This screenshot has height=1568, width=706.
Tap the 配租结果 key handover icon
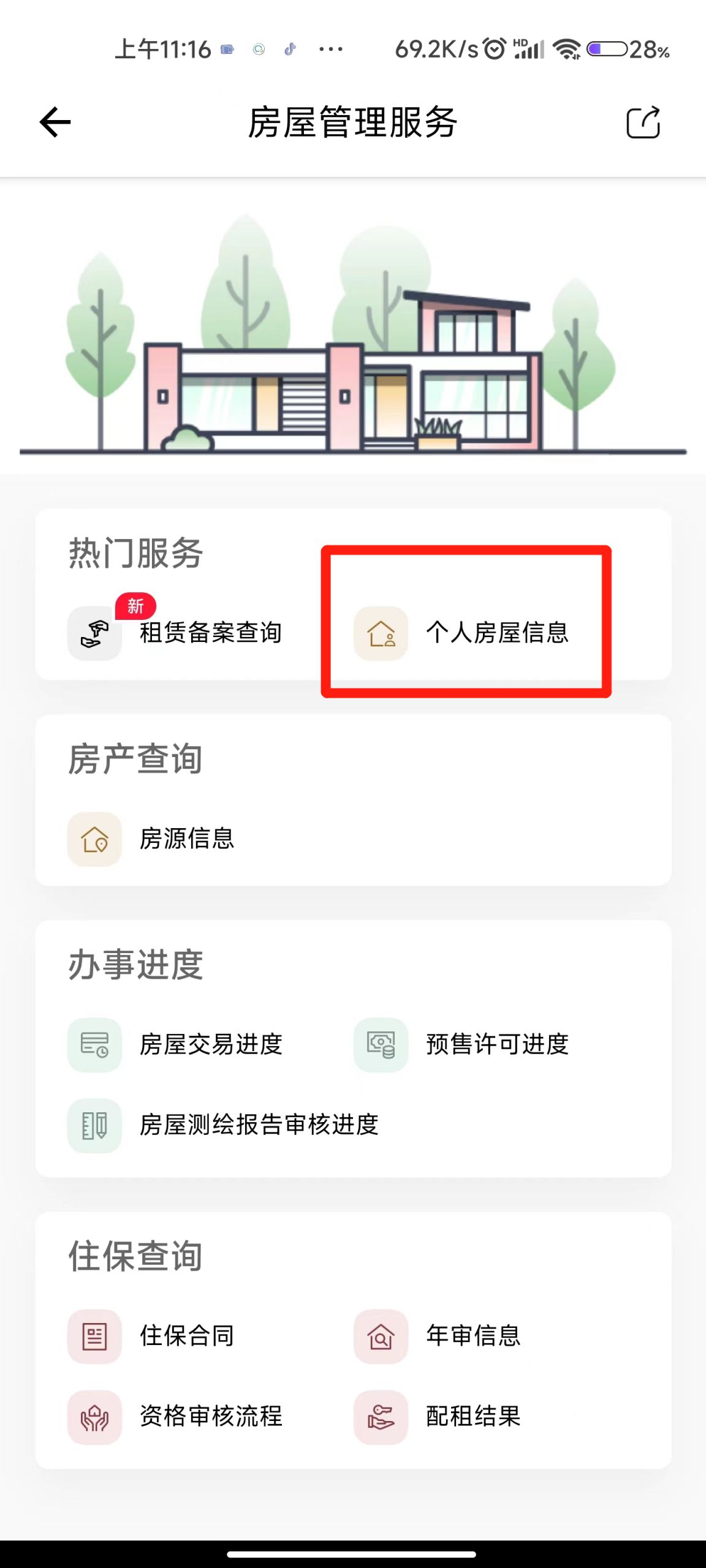coord(380,1416)
